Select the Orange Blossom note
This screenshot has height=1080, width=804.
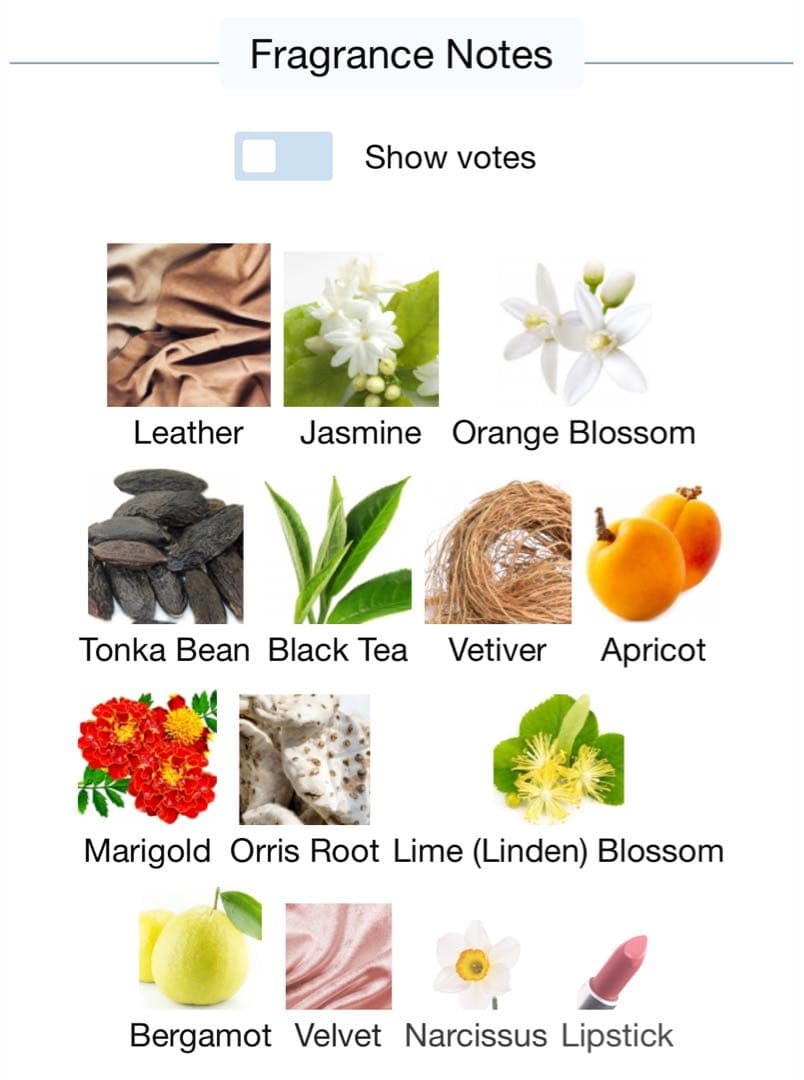(573, 329)
